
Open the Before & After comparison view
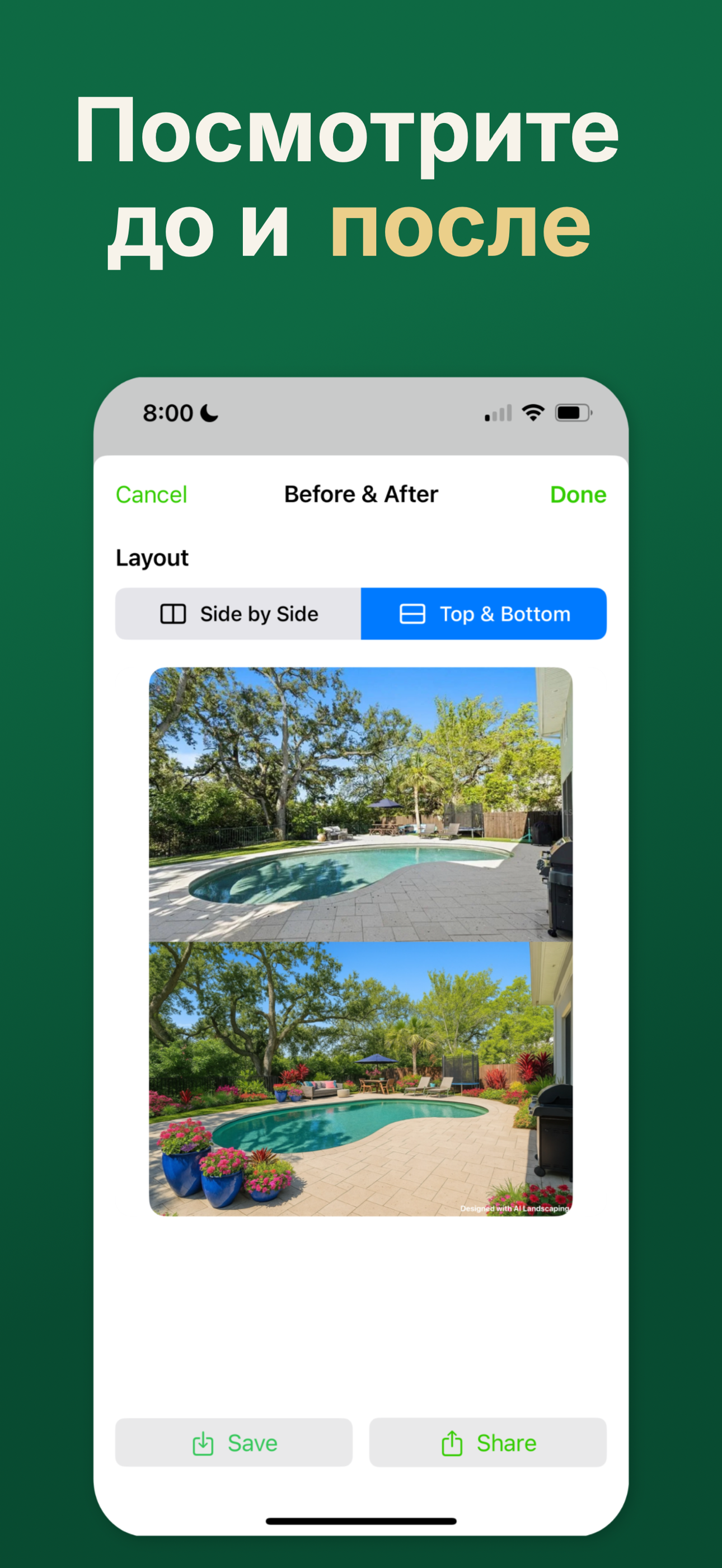(361, 495)
